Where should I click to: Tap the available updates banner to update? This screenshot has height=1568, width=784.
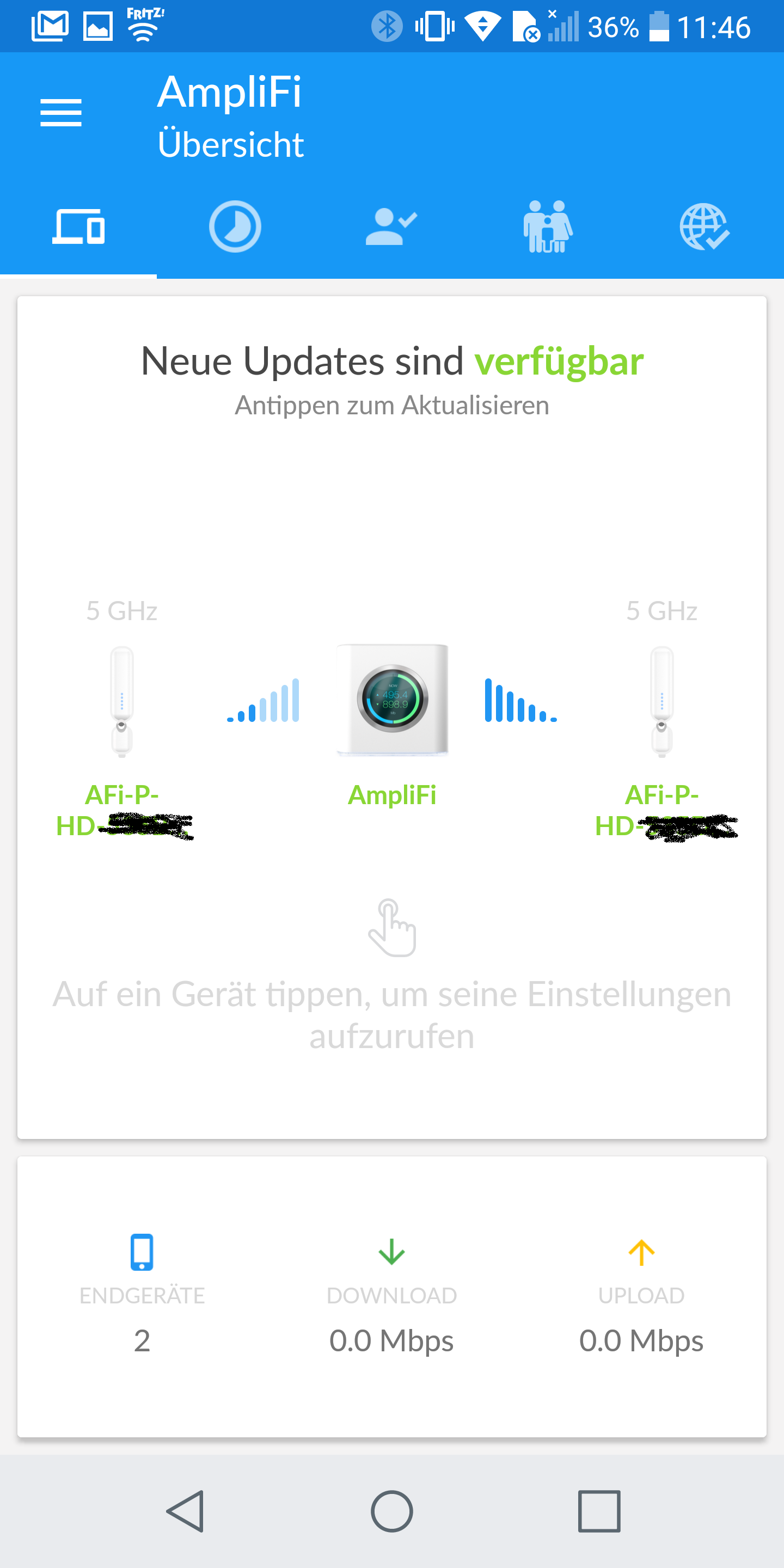392,378
